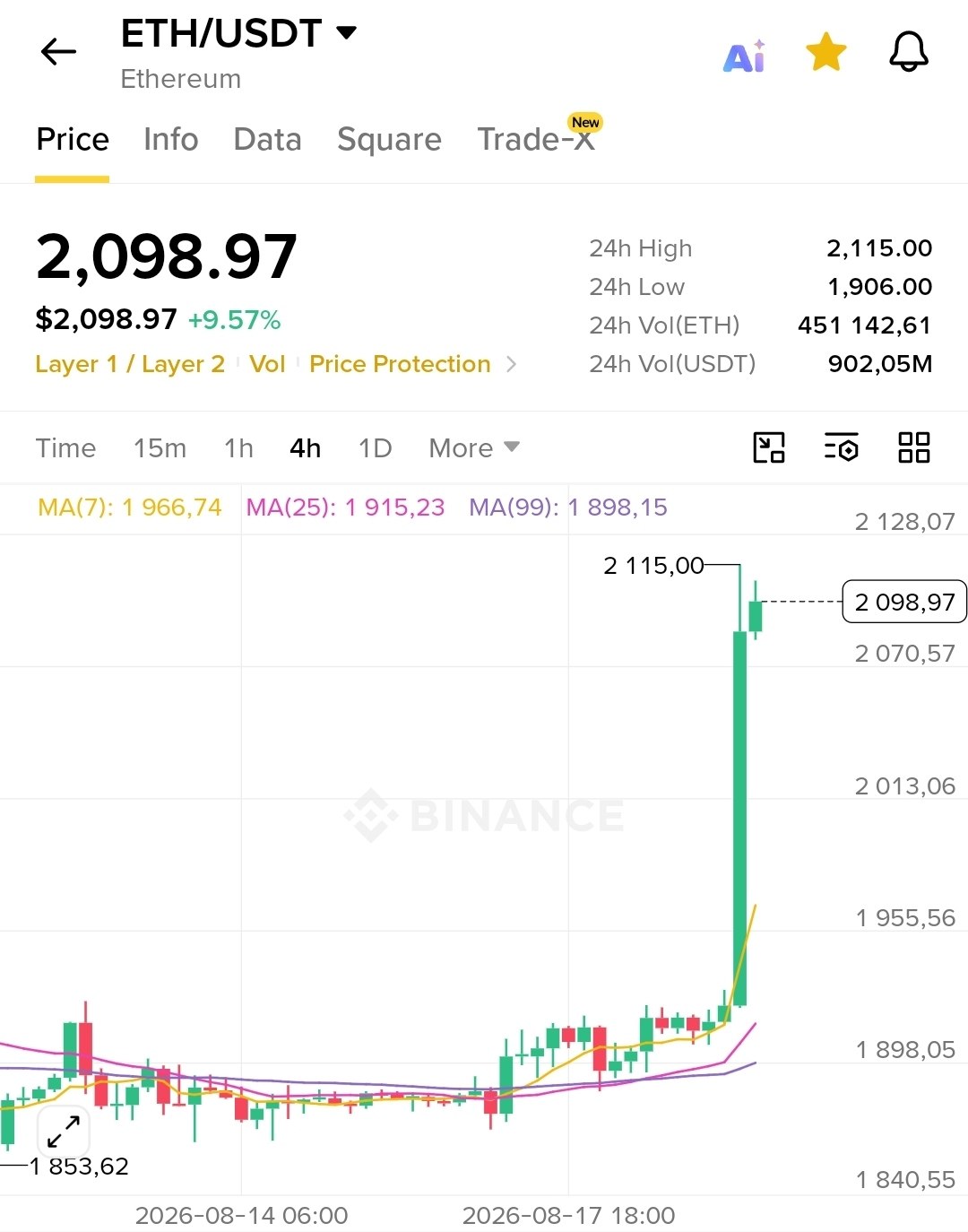Switch to the Data tab
Image resolution: width=968 pixels, height=1232 pixels.
coord(267,140)
